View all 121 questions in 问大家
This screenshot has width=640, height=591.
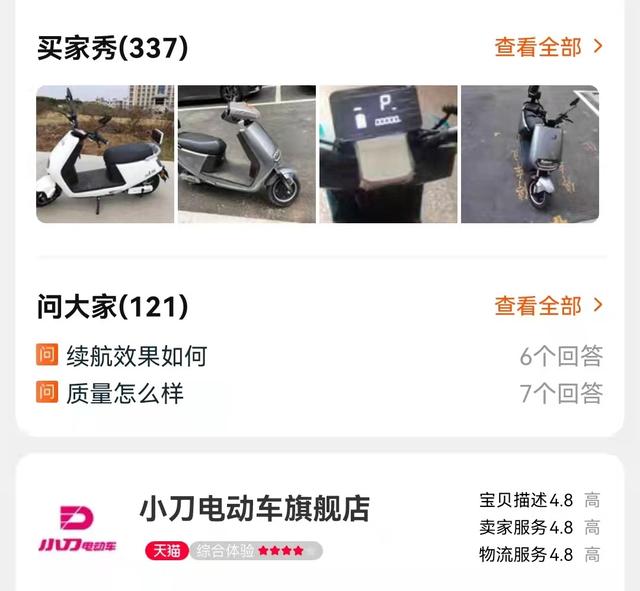tap(548, 306)
